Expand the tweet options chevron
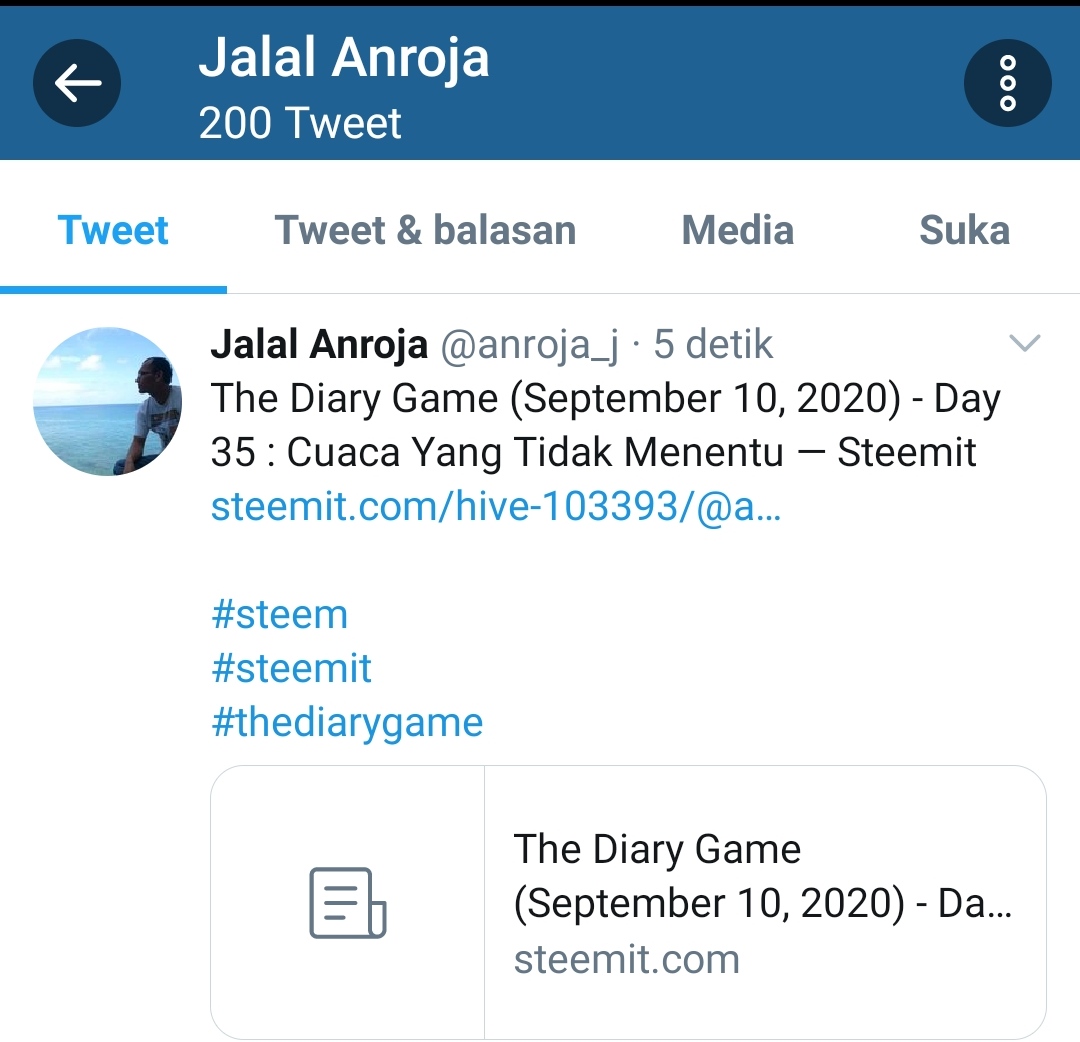The height and width of the screenshot is (1042, 1080). tap(1024, 342)
